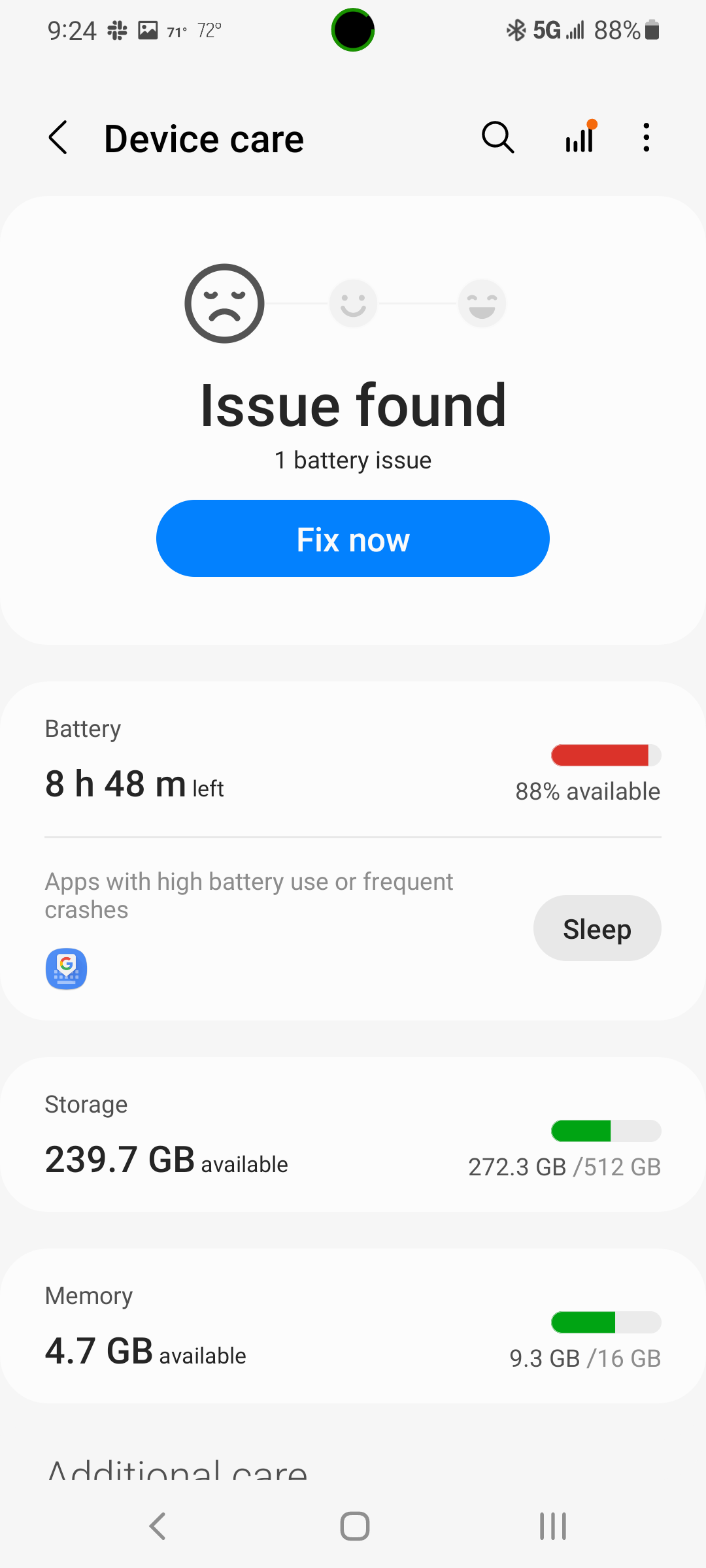Screen dimensions: 706x1568
Task: Tap Fix now to resolve battery issue
Action: tap(352, 538)
